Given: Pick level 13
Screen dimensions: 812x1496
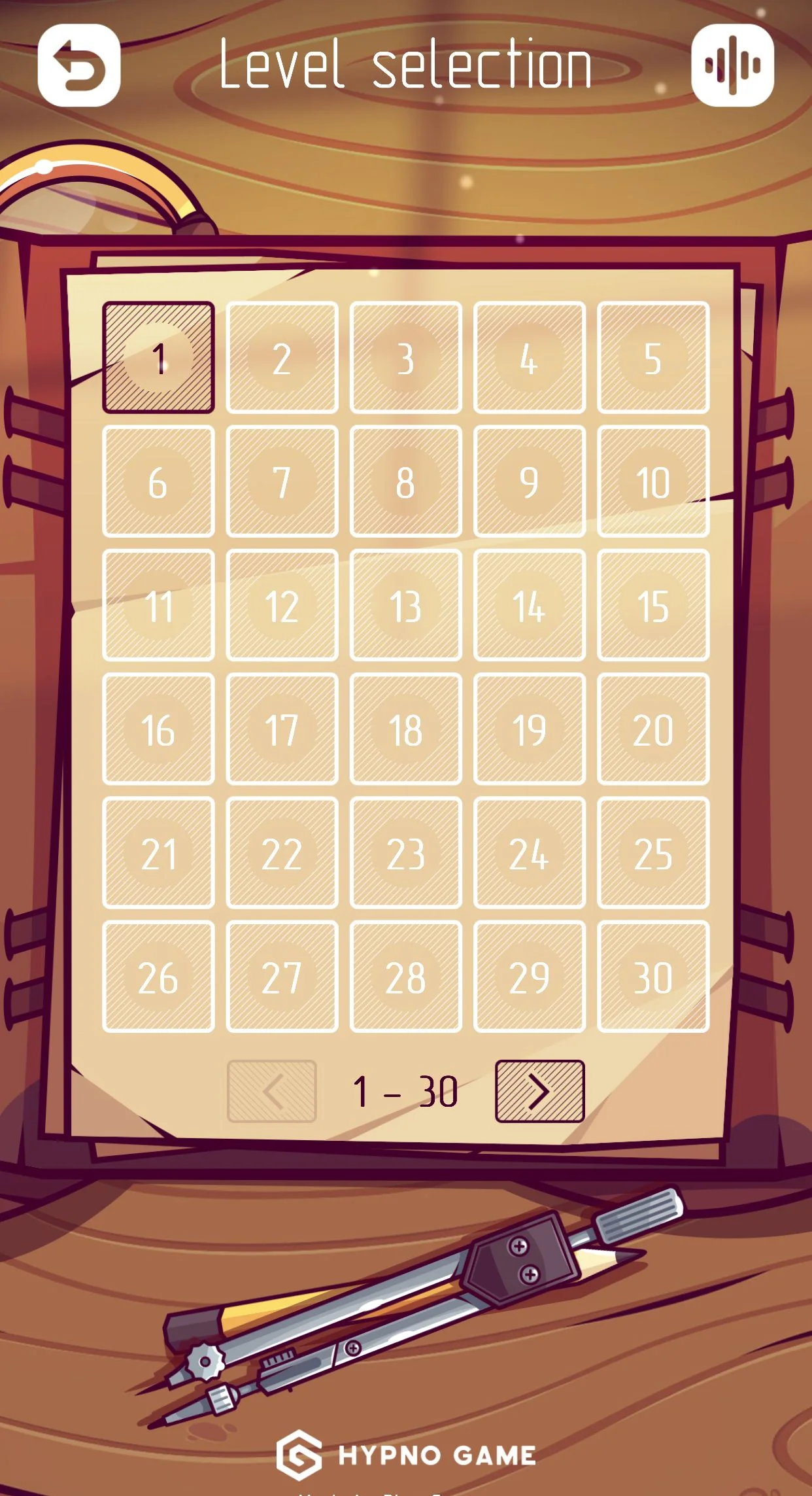Looking at the screenshot, I should [406, 605].
